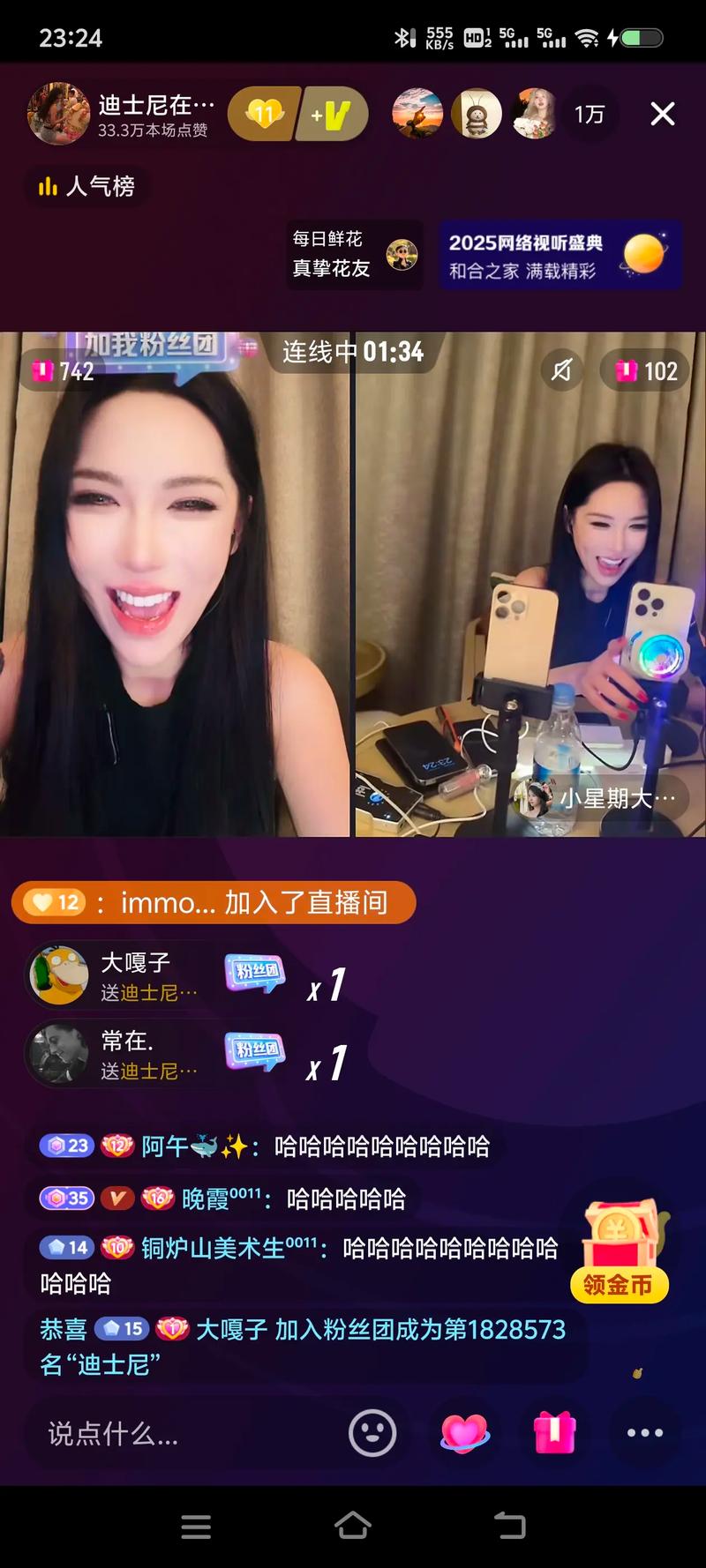Open the 人气榜 popularity ranking

click(x=86, y=186)
